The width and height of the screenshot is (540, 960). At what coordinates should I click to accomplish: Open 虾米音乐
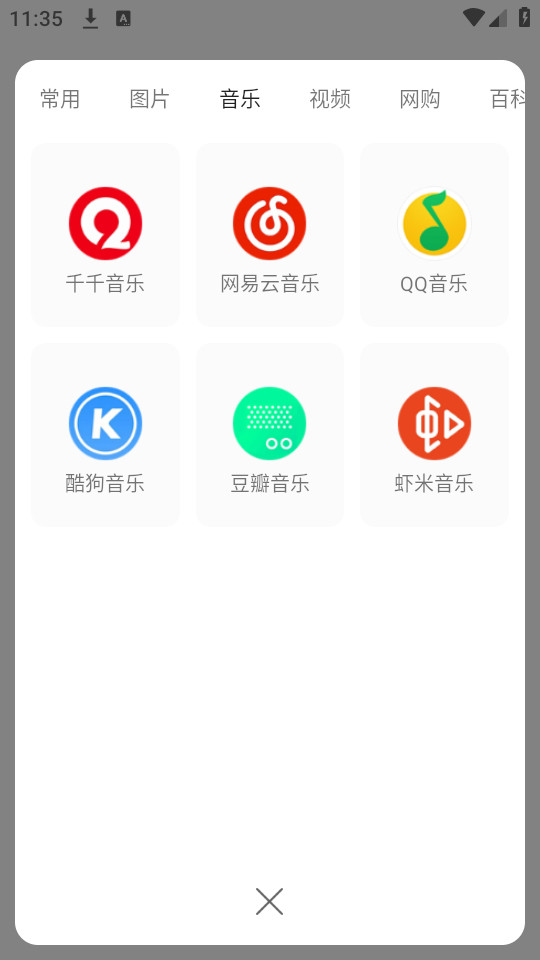point(434,435)
